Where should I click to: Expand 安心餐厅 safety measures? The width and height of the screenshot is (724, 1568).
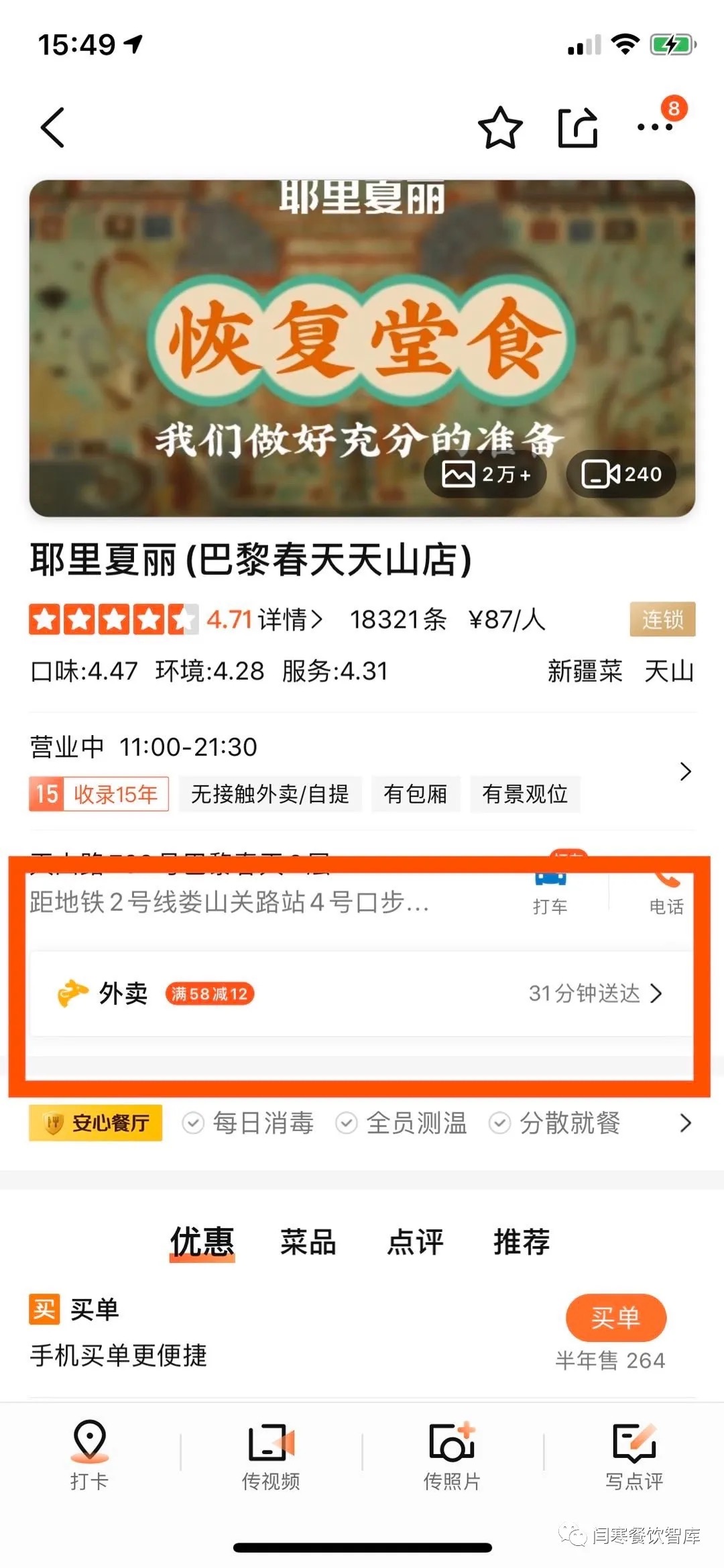pos(684,1123)
